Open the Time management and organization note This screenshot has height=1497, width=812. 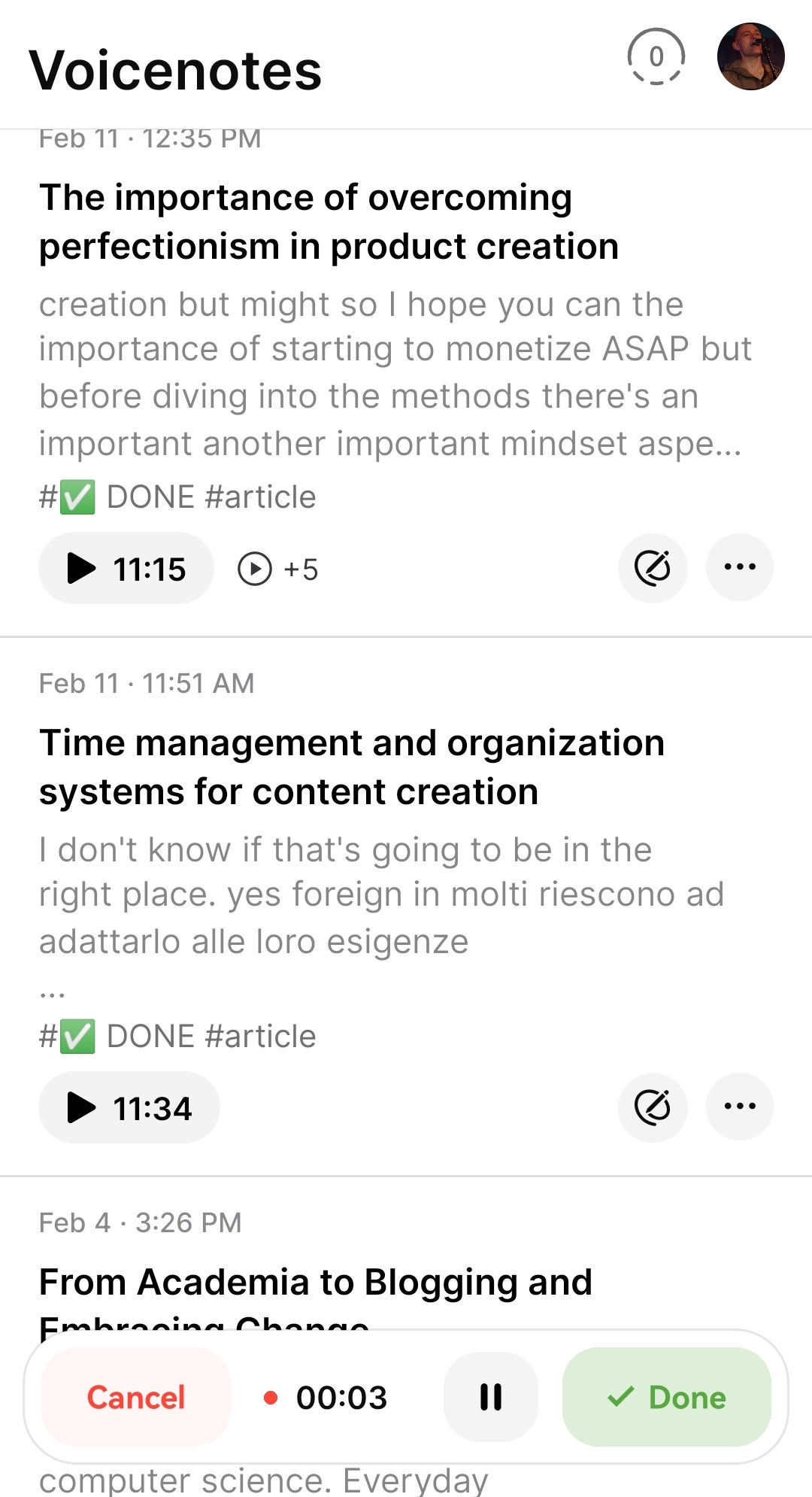coord(352,767)
